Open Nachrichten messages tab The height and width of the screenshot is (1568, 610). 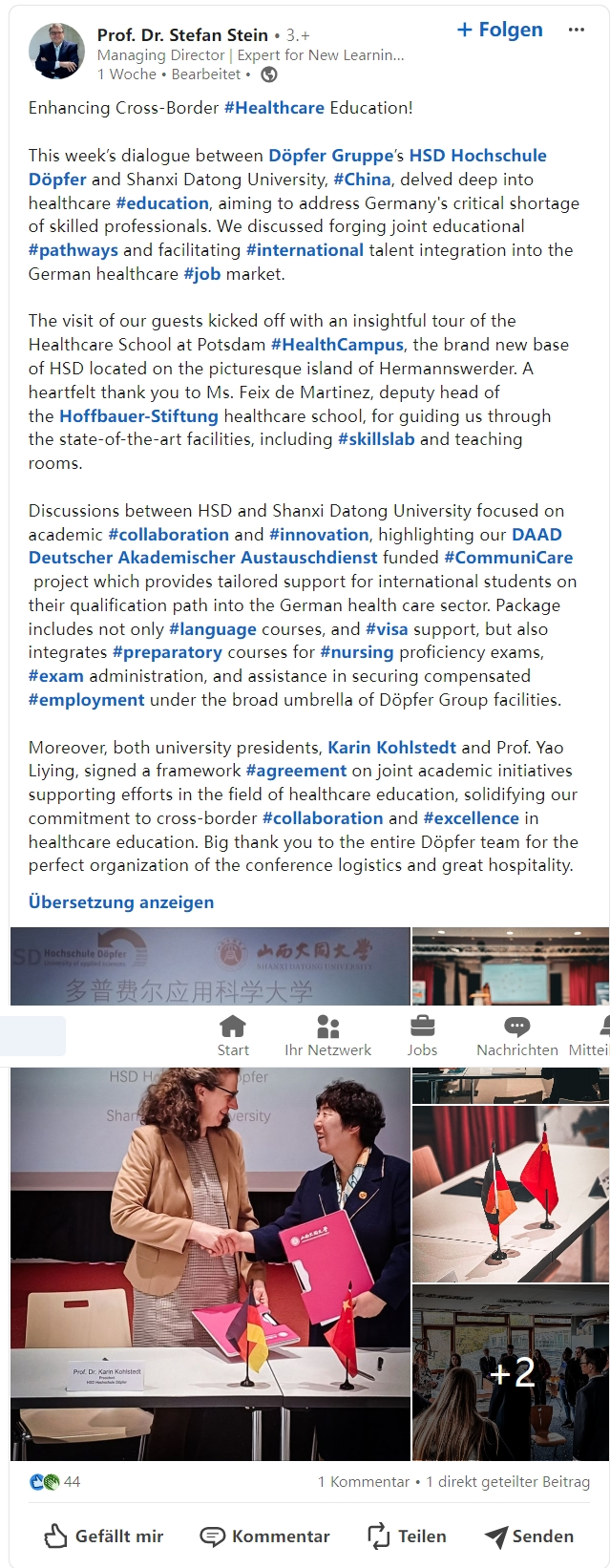pyautogui.click(x=516, y=1036)
